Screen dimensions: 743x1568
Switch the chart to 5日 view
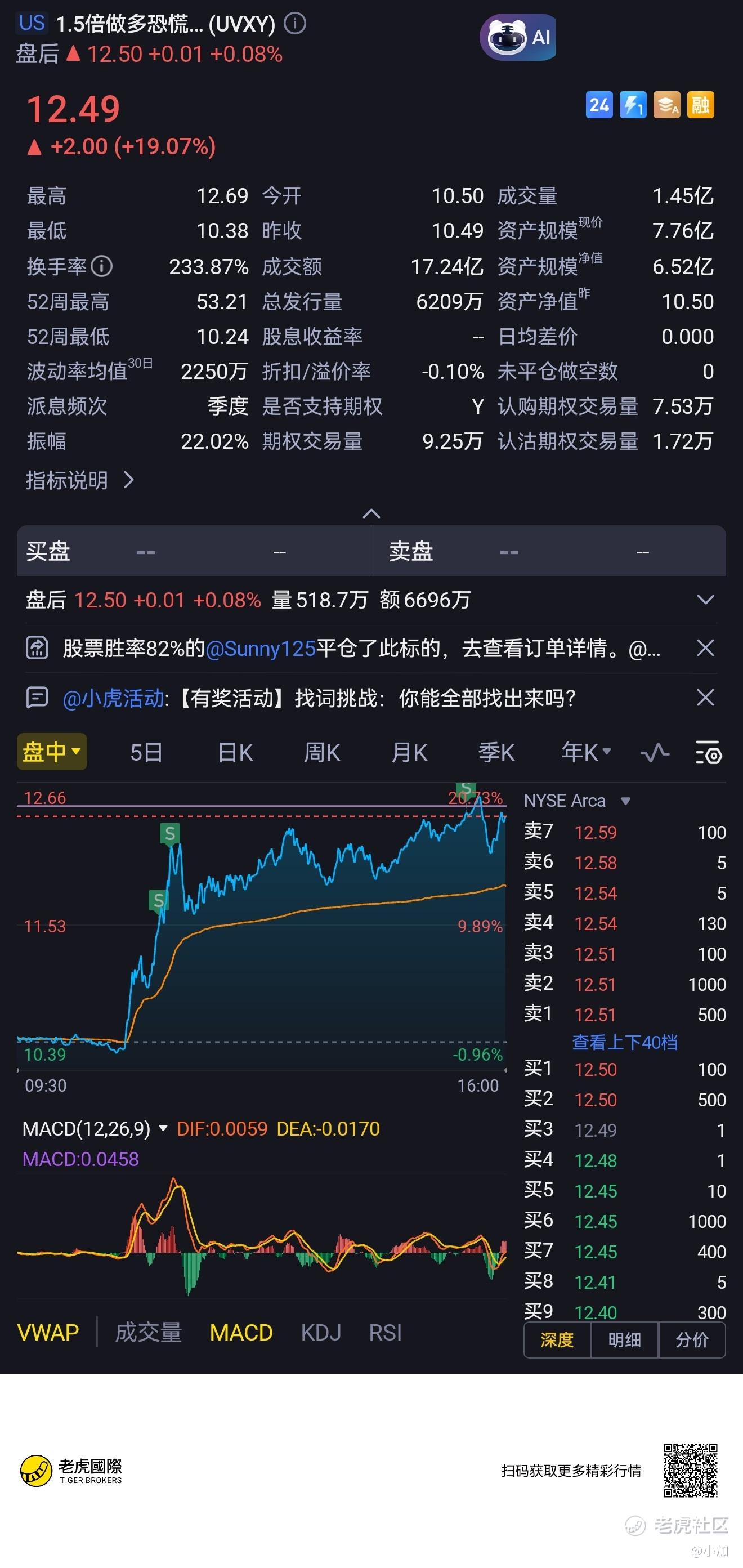pos(146,753)
